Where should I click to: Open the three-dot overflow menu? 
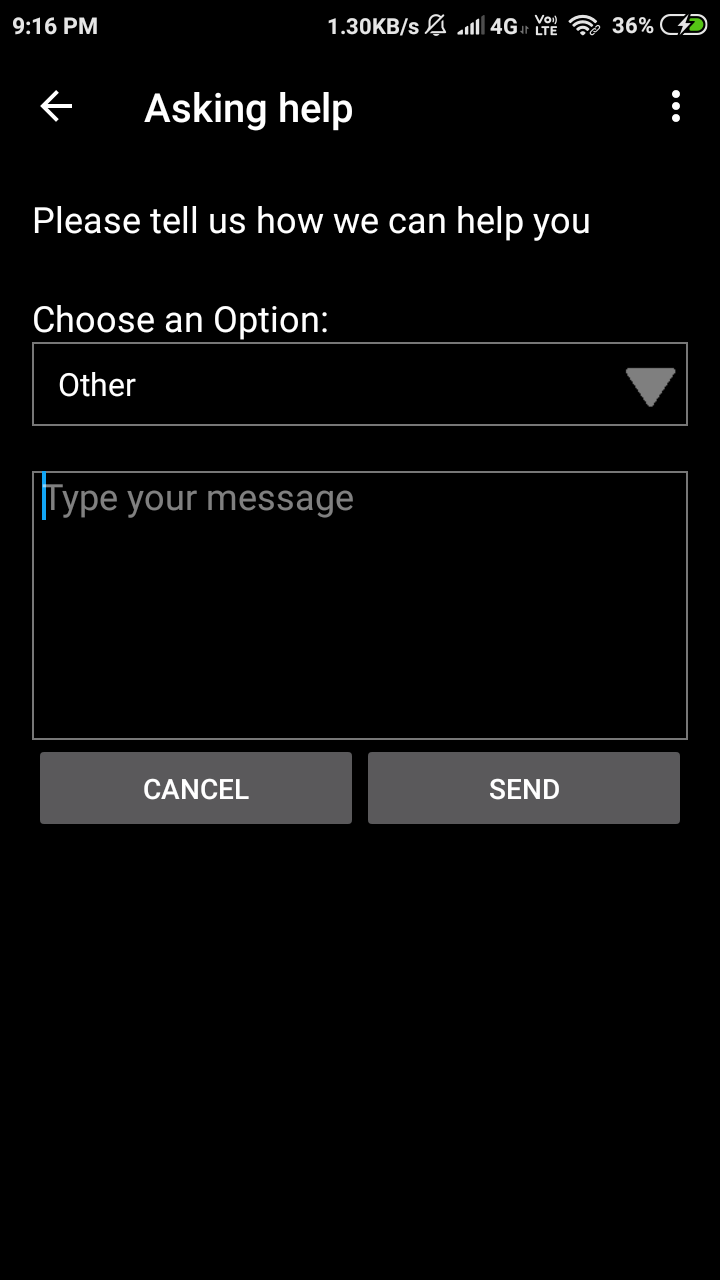(x=676, y=106)
